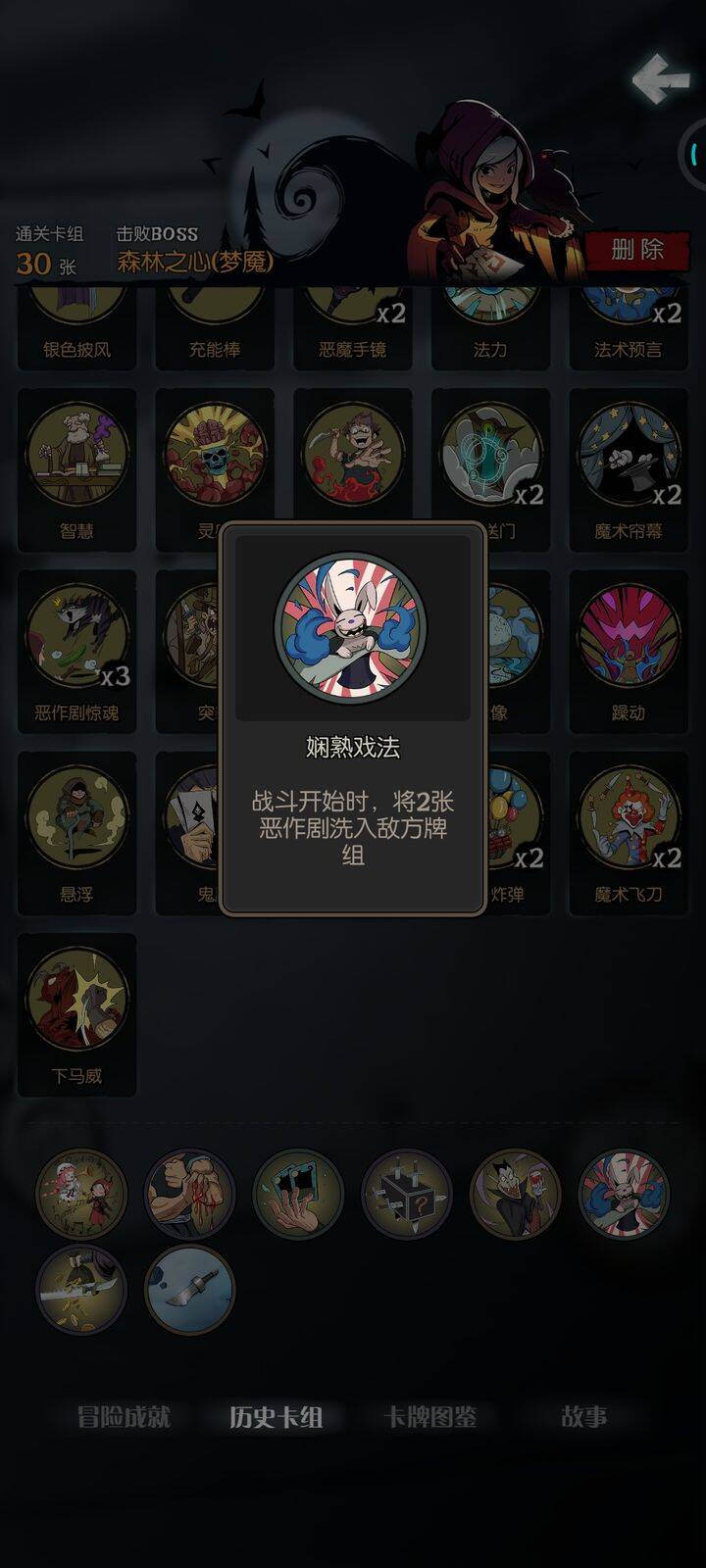Open the 卡牌图鉴 tab
The image size is (706, 1568).
[x=430, y=1417]
